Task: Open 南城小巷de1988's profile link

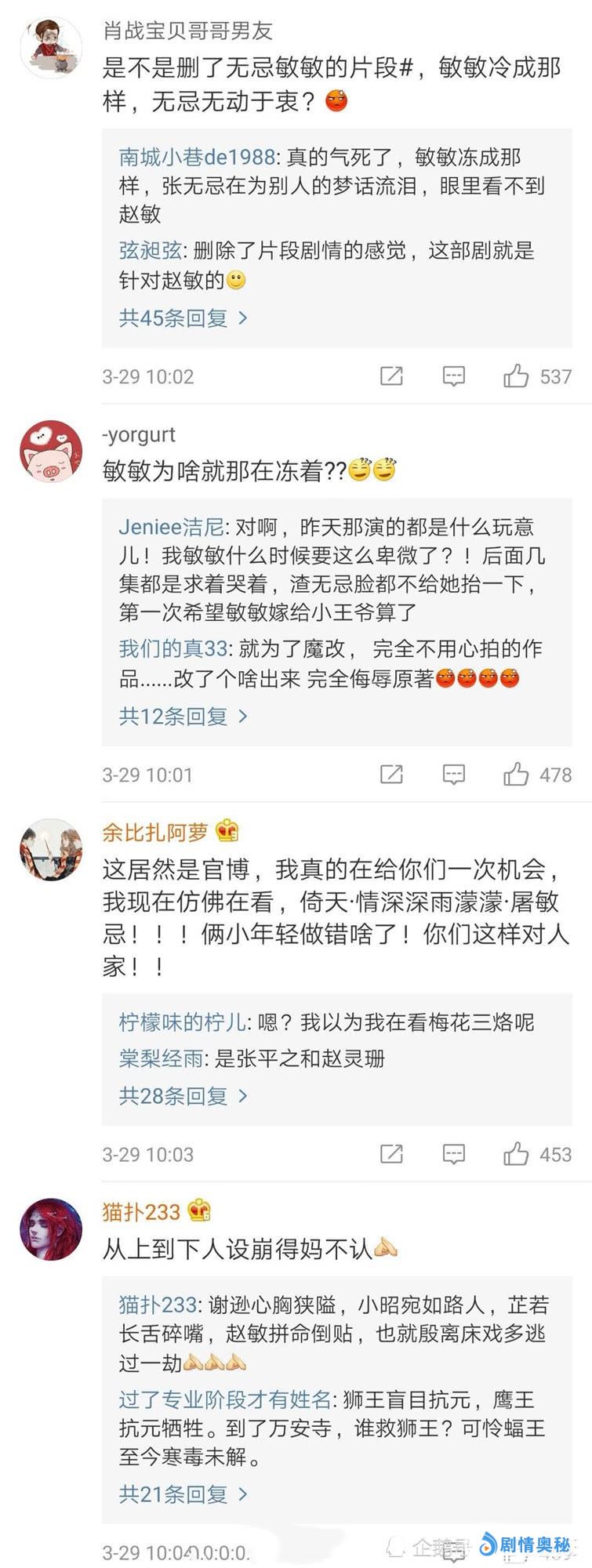Action: point(196,158)
